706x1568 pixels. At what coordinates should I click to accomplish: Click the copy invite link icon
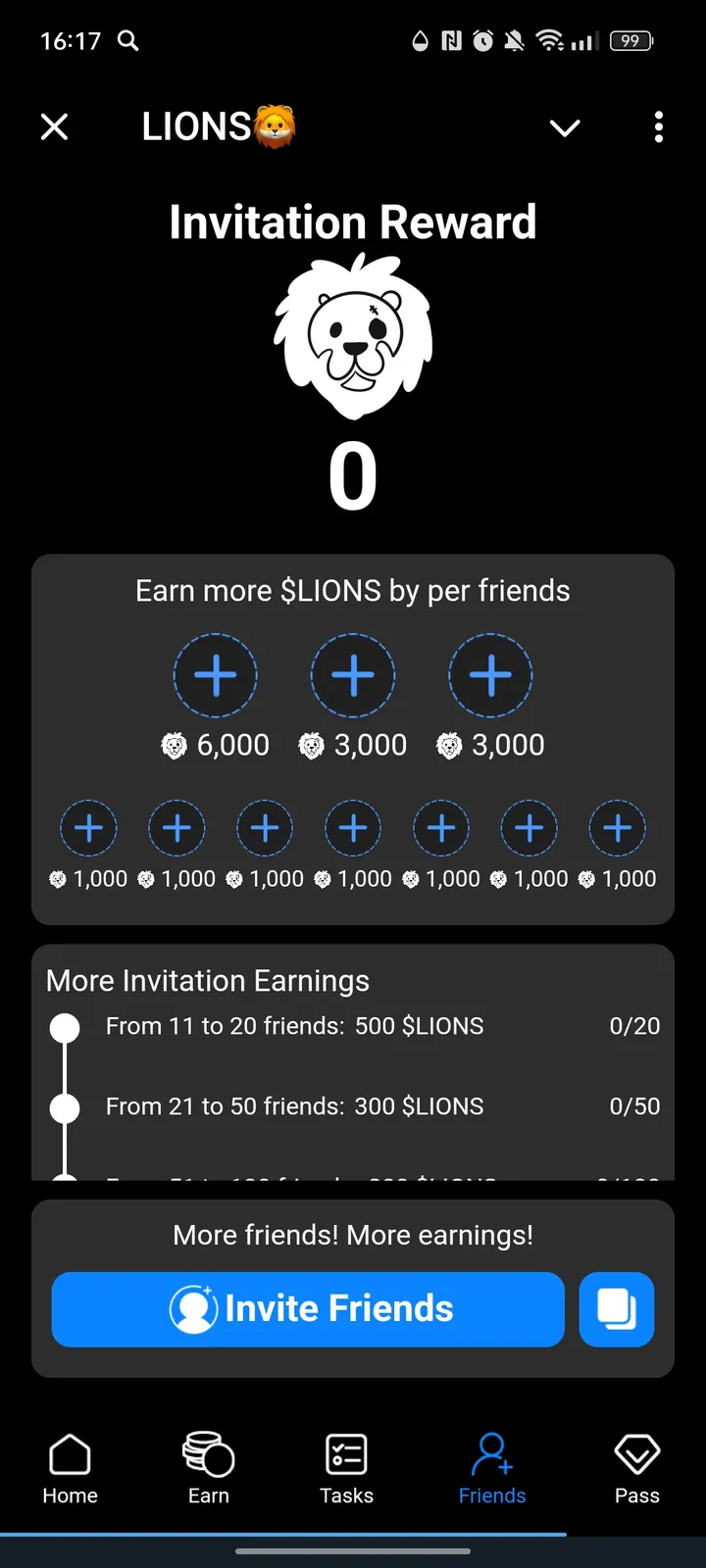(617, 1309)
